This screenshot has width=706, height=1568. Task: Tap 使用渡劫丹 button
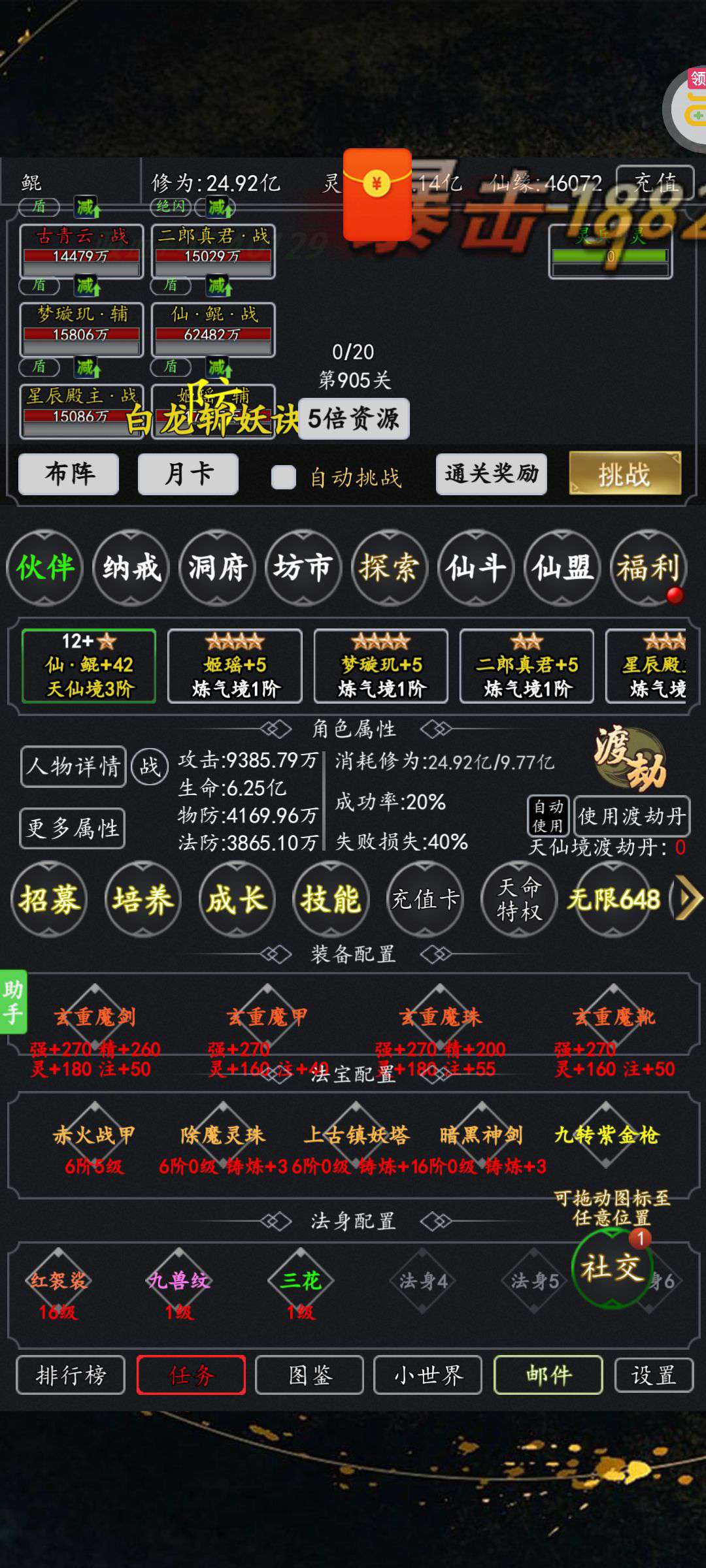pos(631,816)
